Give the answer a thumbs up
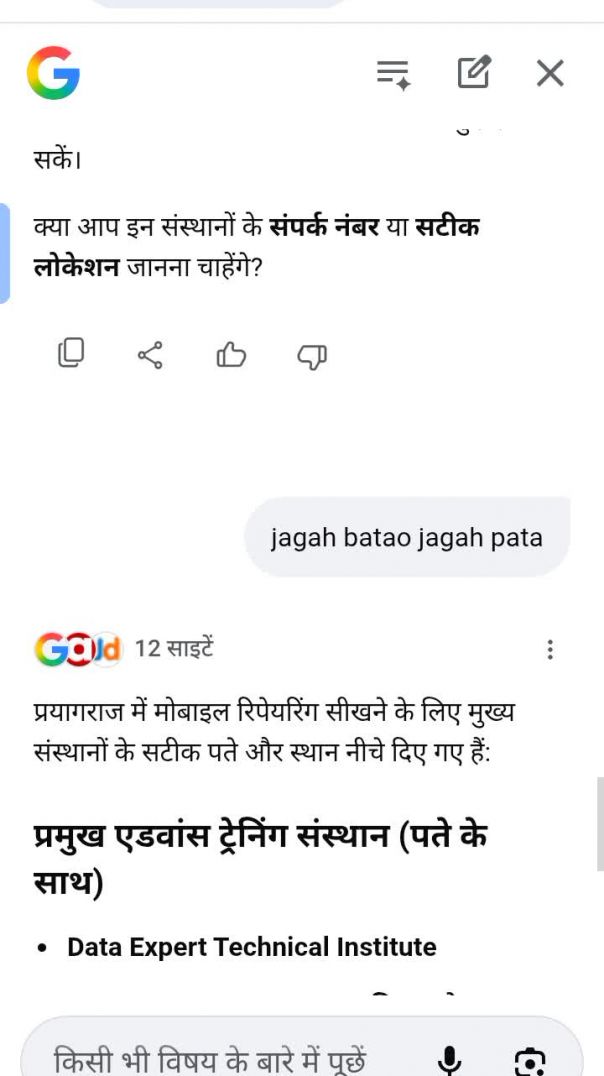Screen dimensions: 604x1076 point(231,355)
